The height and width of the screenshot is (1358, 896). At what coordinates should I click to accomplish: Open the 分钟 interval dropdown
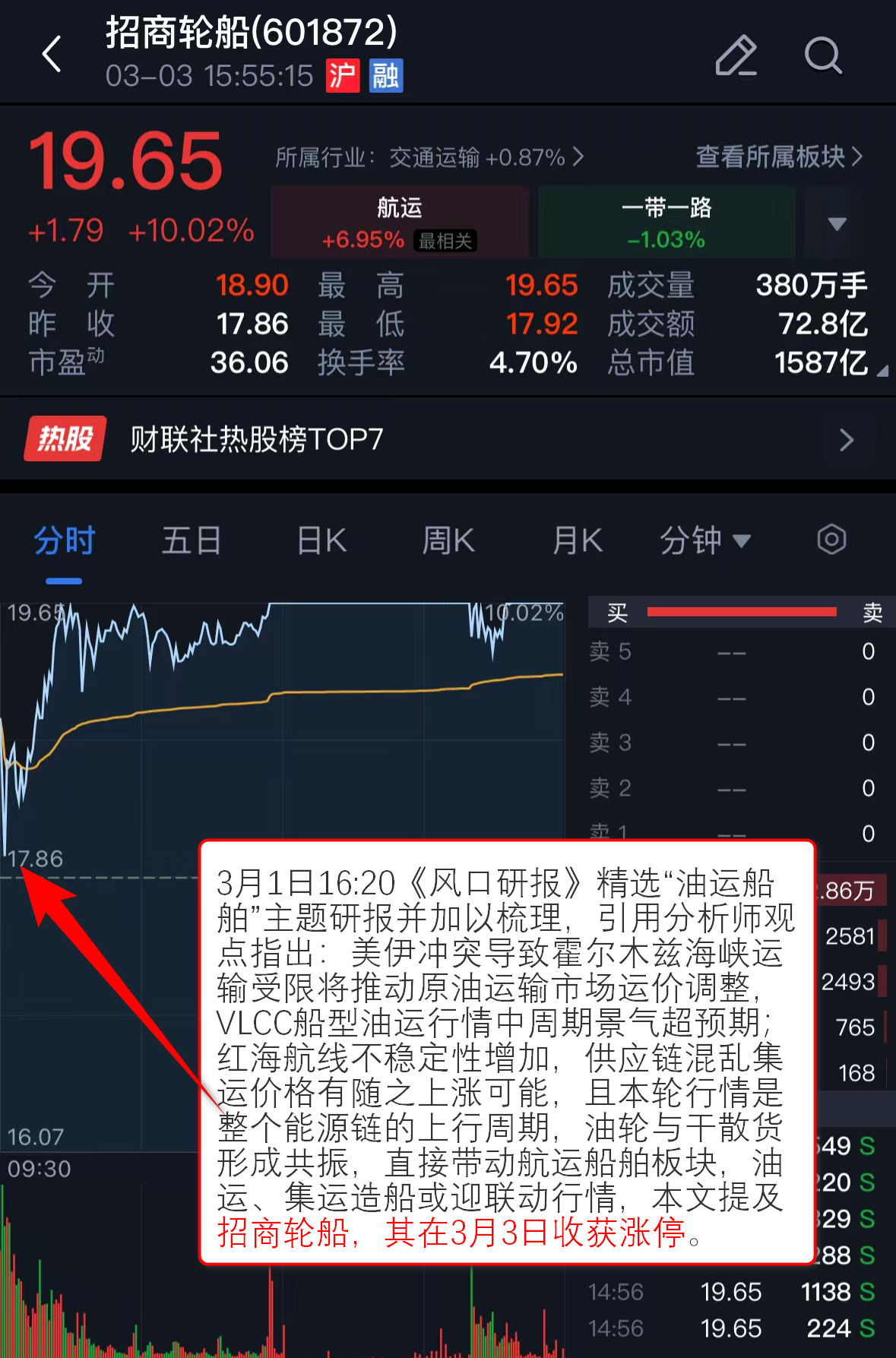(x=705, y=541)
